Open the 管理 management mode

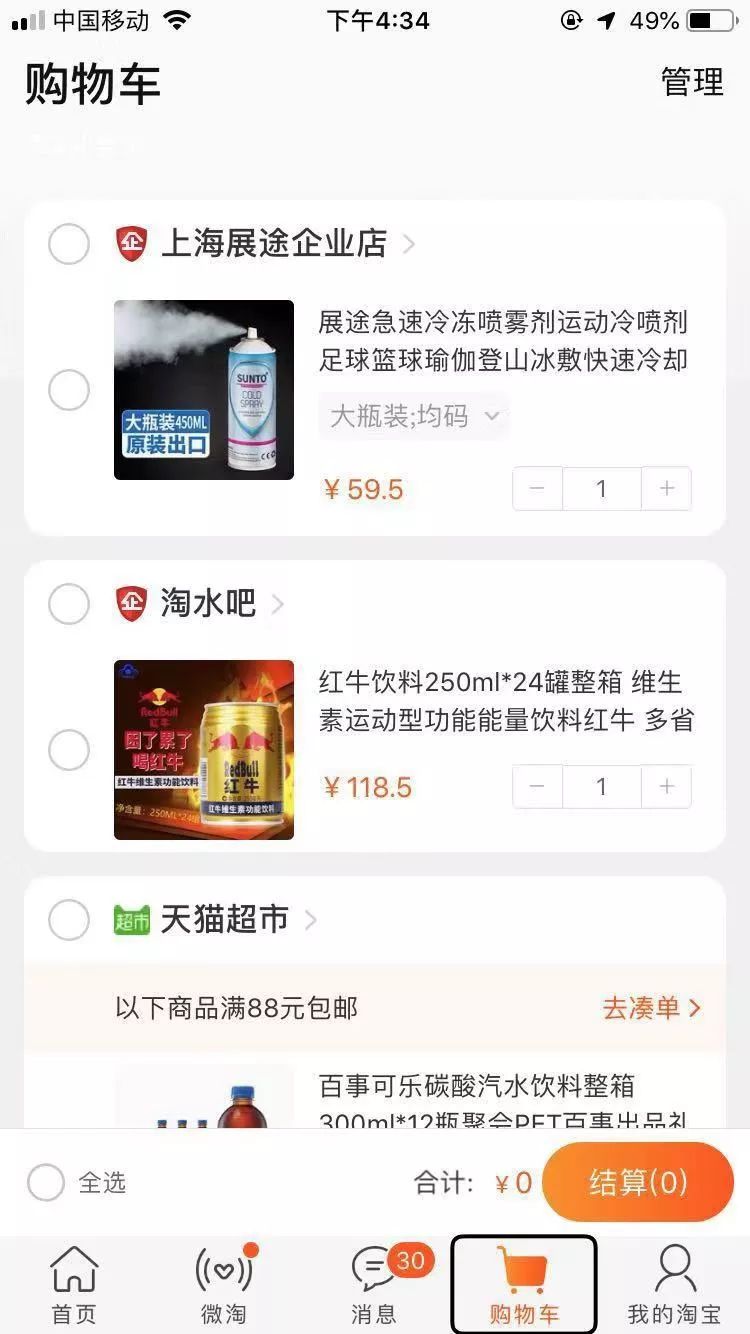click(x=690, y=84)
